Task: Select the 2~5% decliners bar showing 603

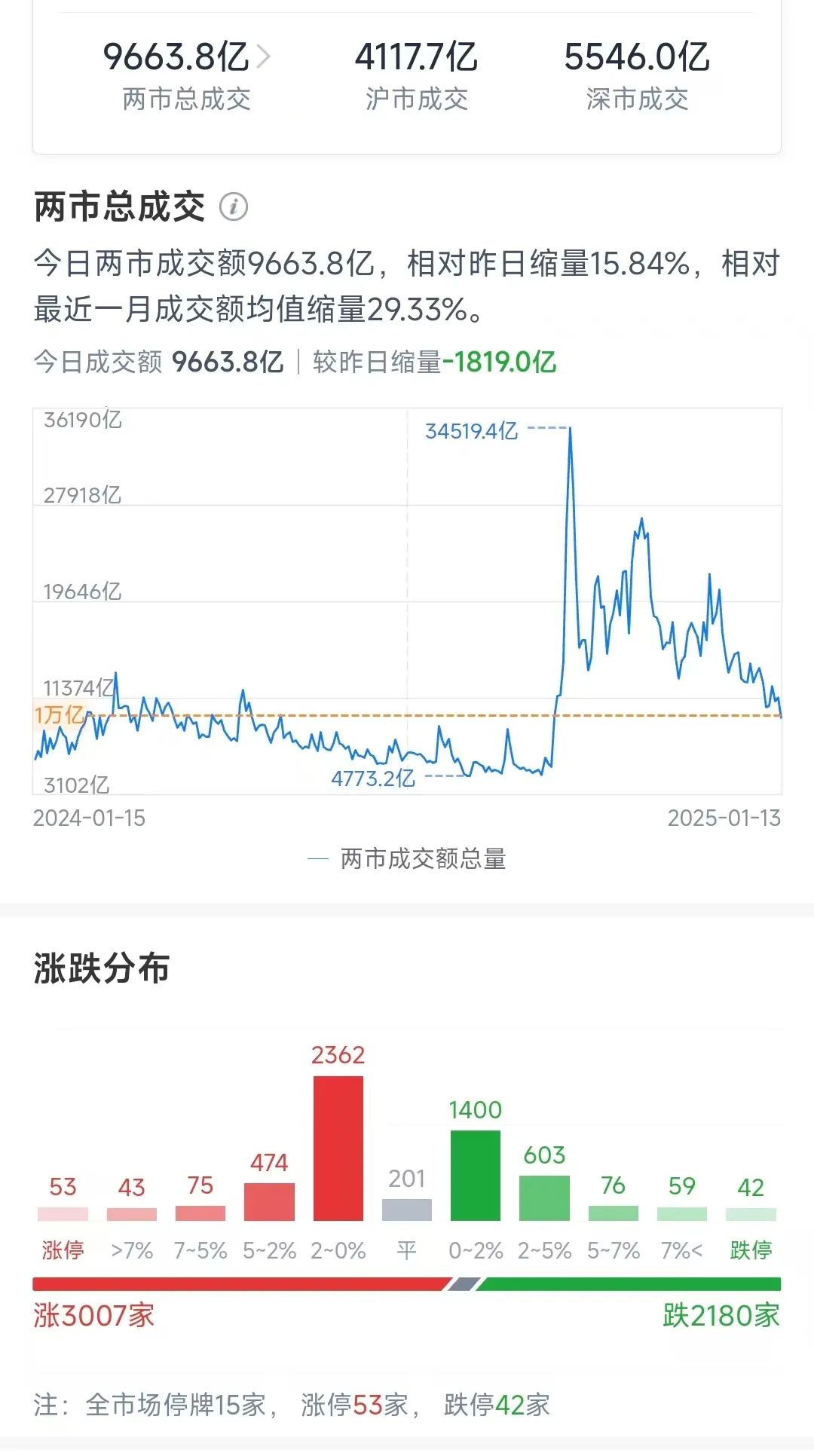Action: tap(544, 1194)
